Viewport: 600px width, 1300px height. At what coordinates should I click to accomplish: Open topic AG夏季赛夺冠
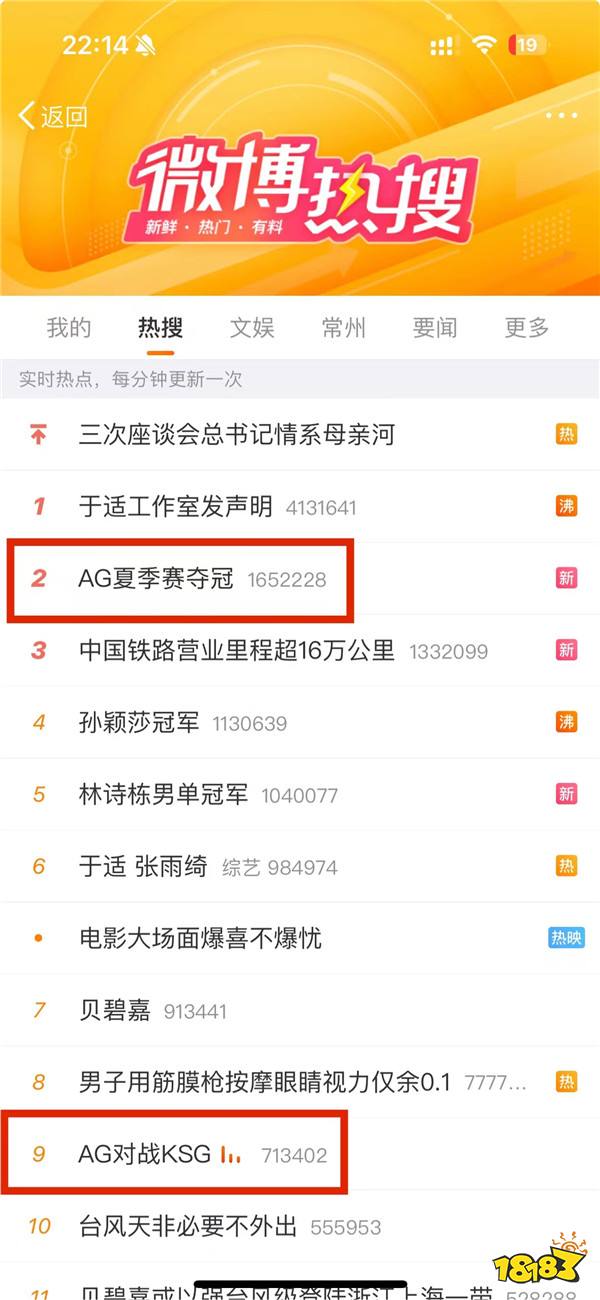[x=156, y=578]
